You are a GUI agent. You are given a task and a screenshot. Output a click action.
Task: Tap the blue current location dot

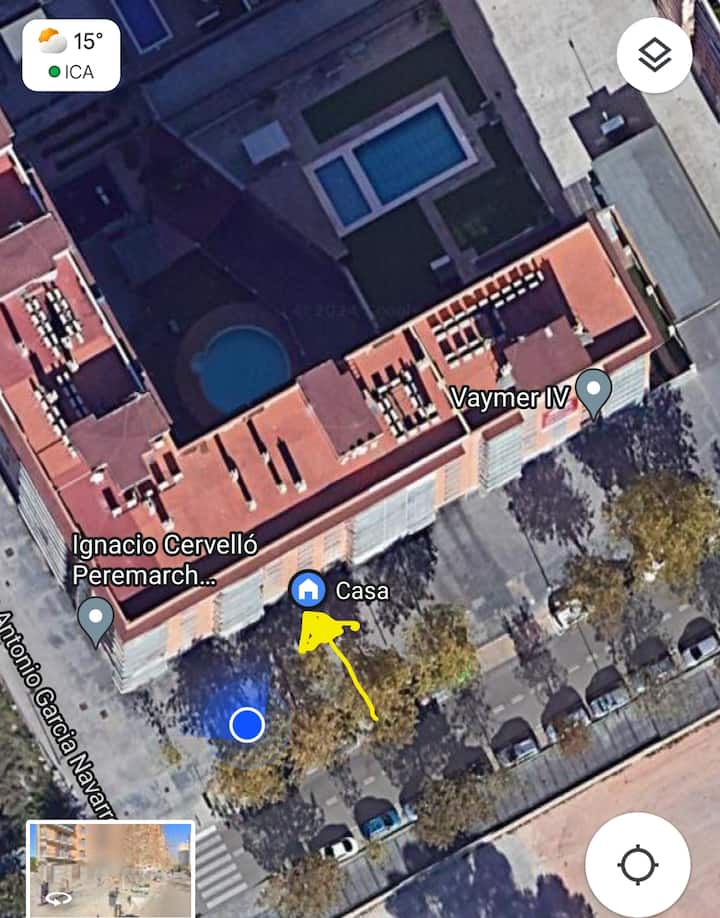coord(246,725)
